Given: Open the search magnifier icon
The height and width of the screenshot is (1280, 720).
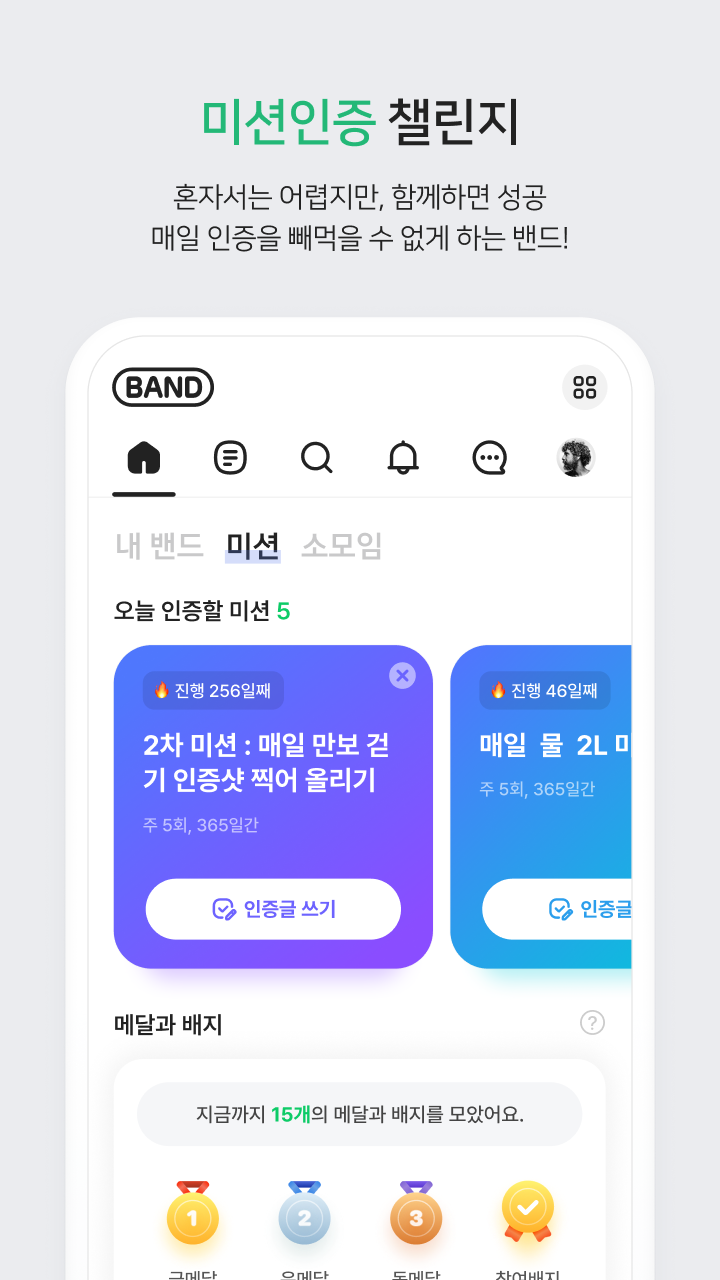Looking at the screenshot, I should coord(317,458).
